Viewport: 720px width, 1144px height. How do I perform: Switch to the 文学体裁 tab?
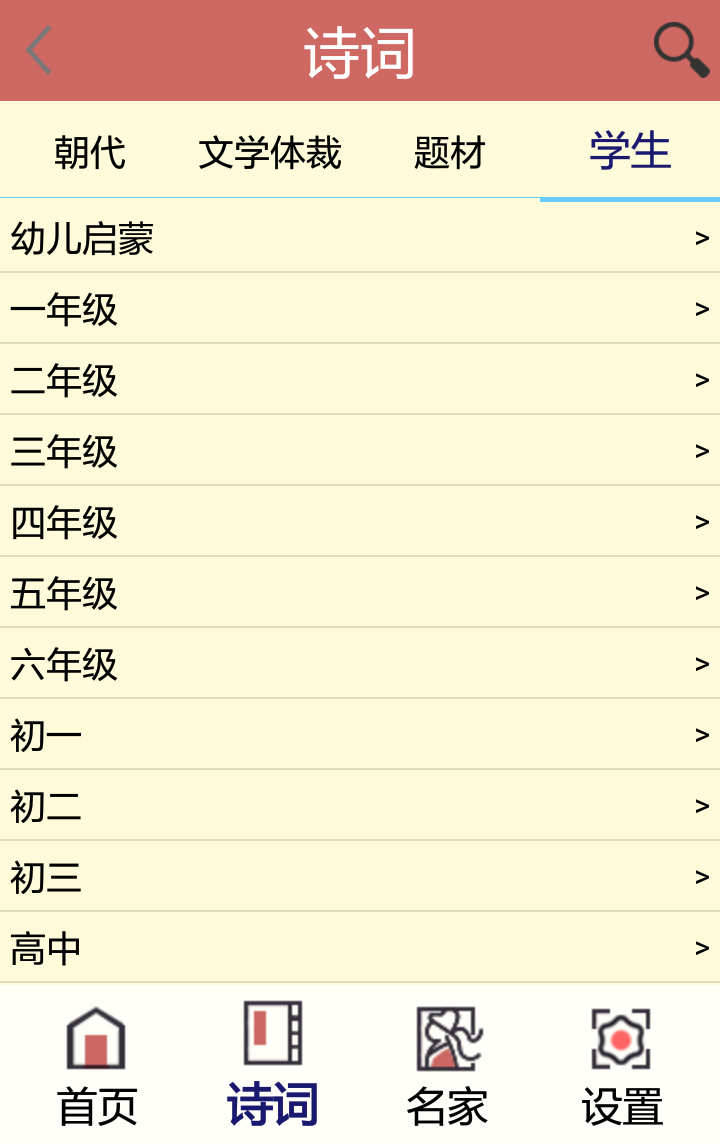pos(270,153)
